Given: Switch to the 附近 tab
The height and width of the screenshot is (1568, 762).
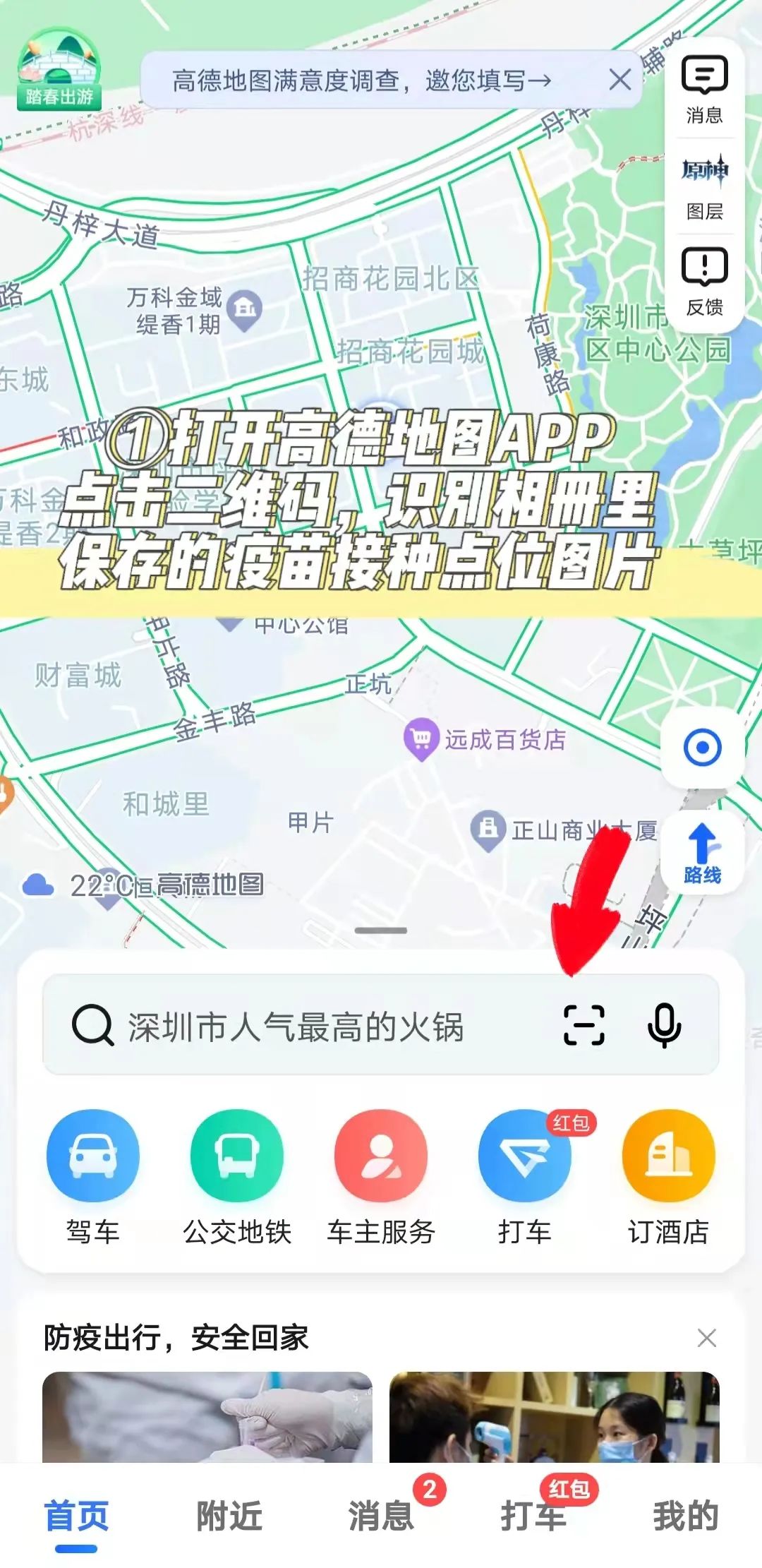Looking at the screenshot, I should coord(229,1515).
